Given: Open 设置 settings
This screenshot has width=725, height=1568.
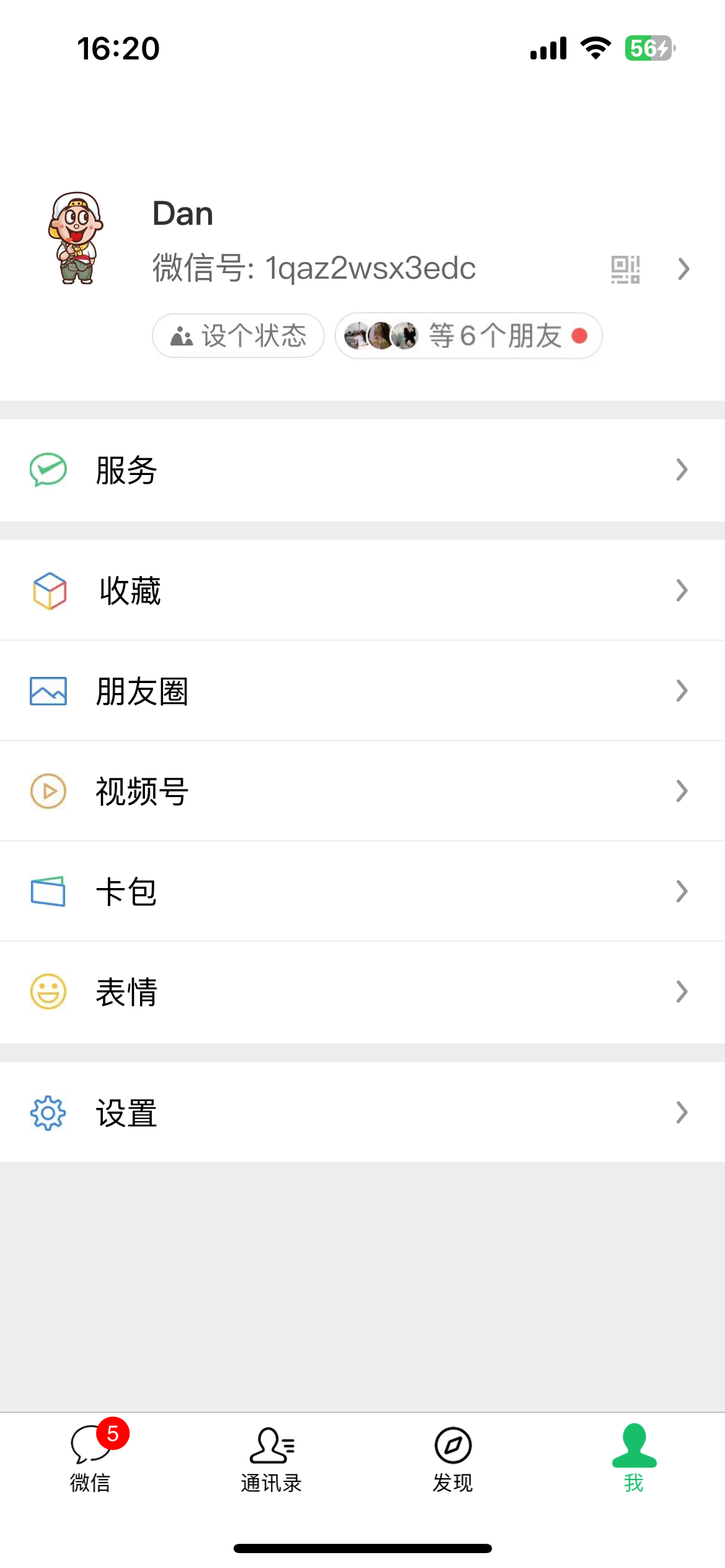Looking at the screenshot, I should click(362, 1113).
